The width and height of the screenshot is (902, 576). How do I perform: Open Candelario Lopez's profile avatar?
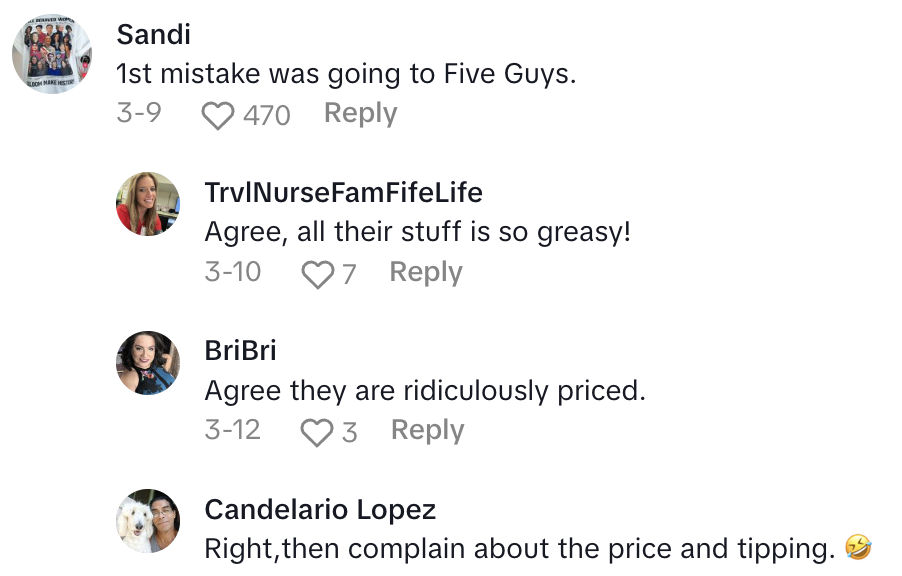(148, 520)
